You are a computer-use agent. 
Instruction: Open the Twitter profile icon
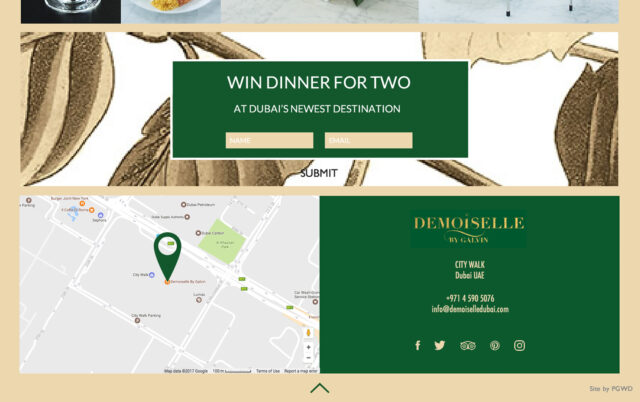click(x=440, y=345)
